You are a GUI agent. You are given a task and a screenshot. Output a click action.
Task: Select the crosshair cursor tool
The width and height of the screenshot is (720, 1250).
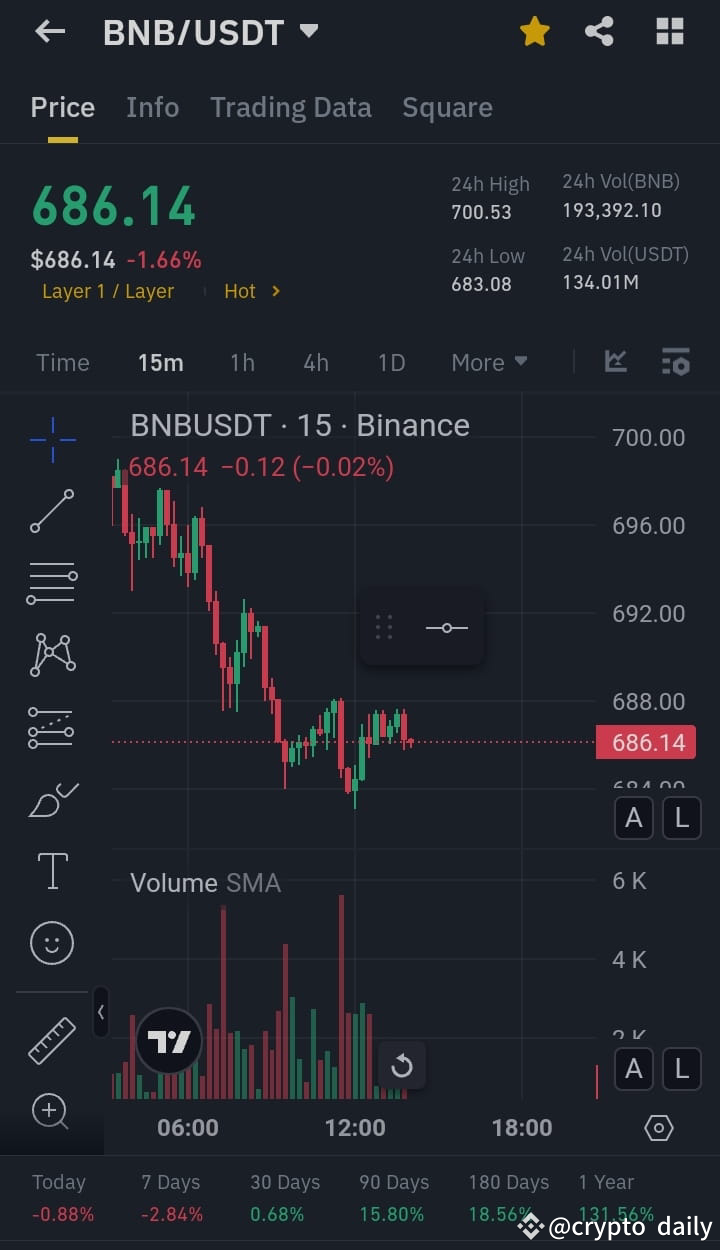click(52, 440)
